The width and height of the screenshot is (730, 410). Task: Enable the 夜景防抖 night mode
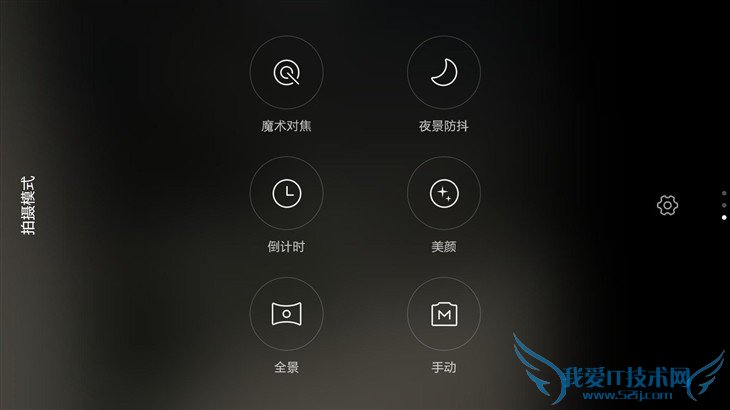coord(443,72)
